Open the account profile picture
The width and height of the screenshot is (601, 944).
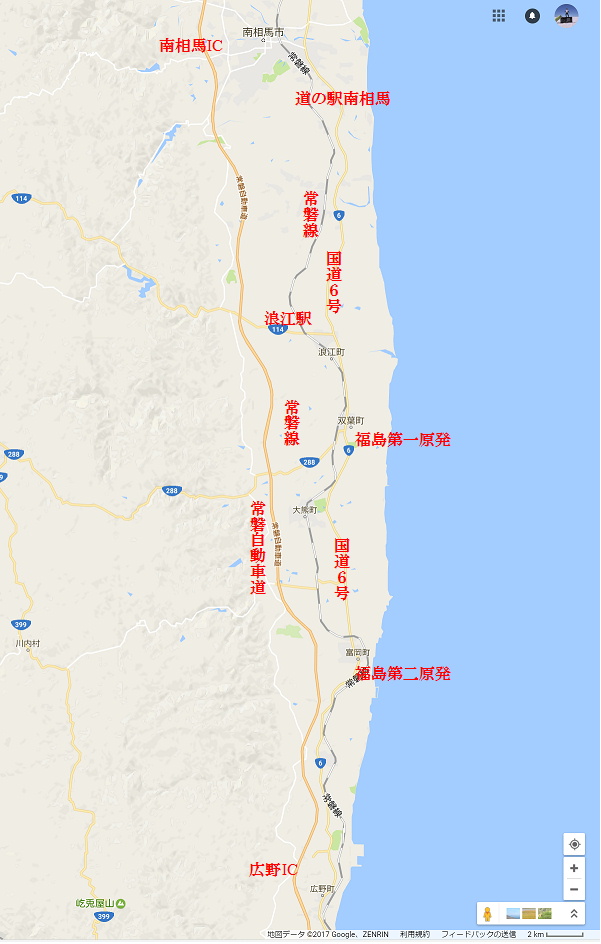tap(566, 15)
